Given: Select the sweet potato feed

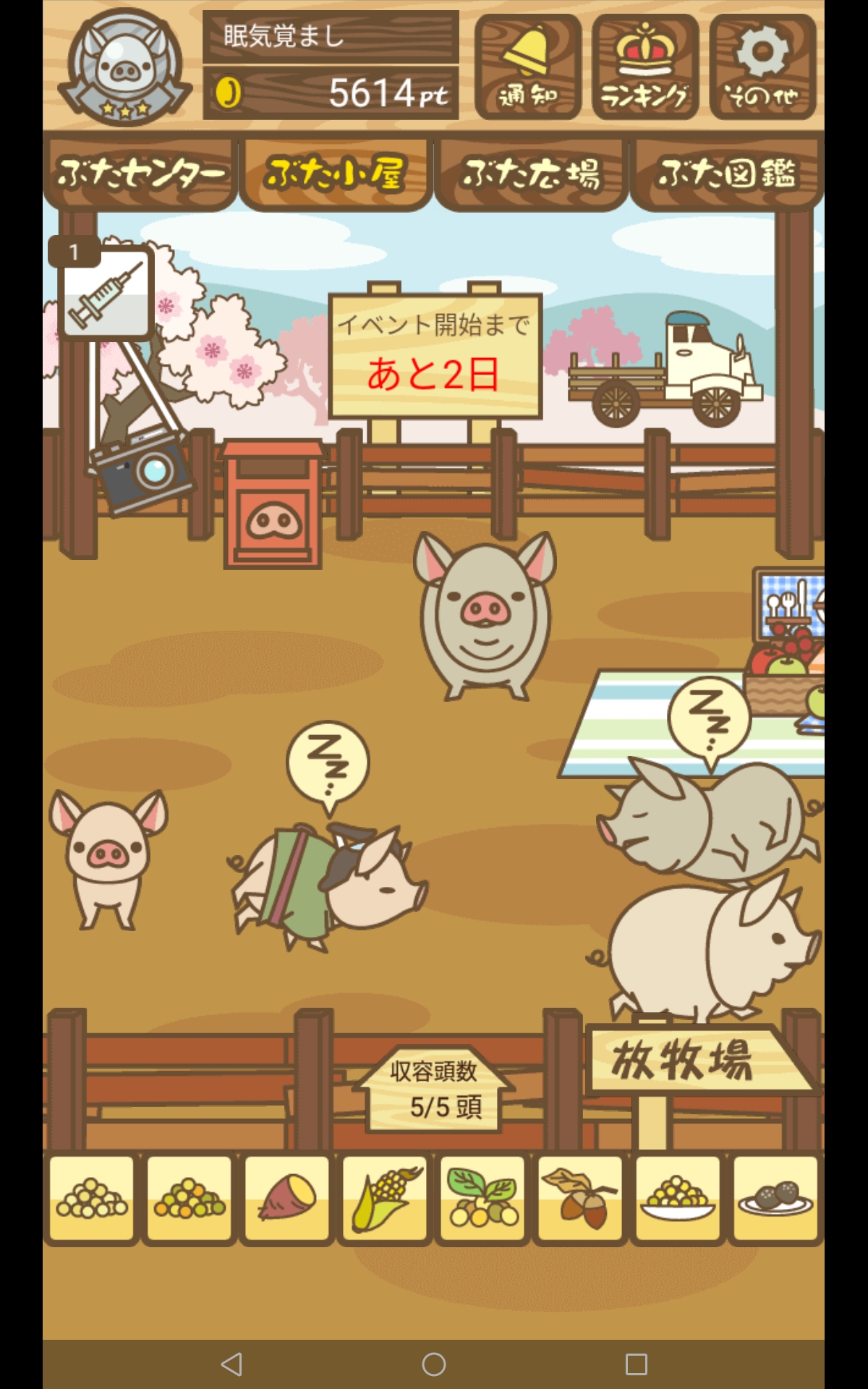Looking at the screenshot, I should (287, 1199).
